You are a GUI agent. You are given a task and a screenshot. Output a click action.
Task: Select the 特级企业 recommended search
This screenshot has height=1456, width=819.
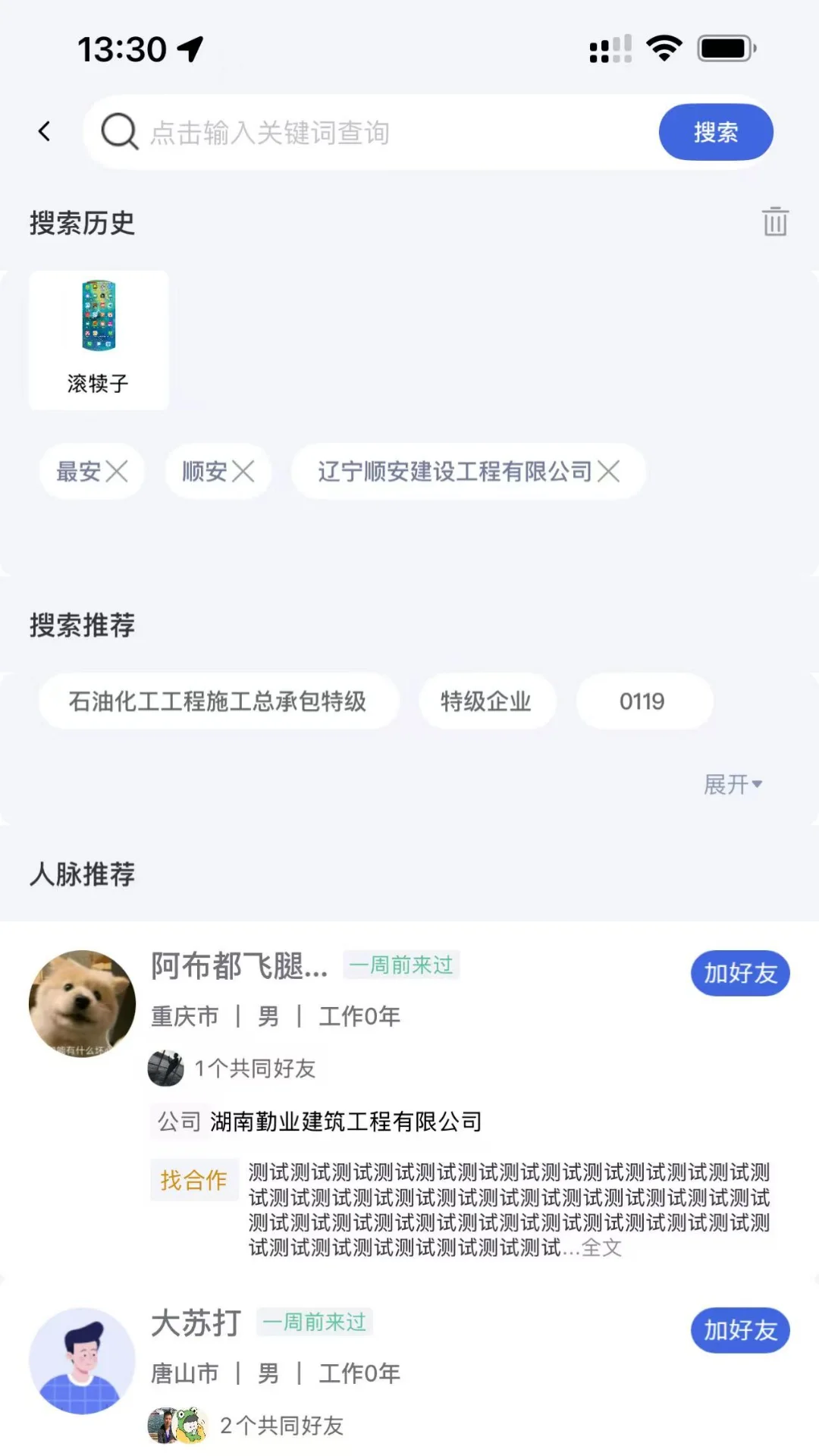click(x=487, y=701)
